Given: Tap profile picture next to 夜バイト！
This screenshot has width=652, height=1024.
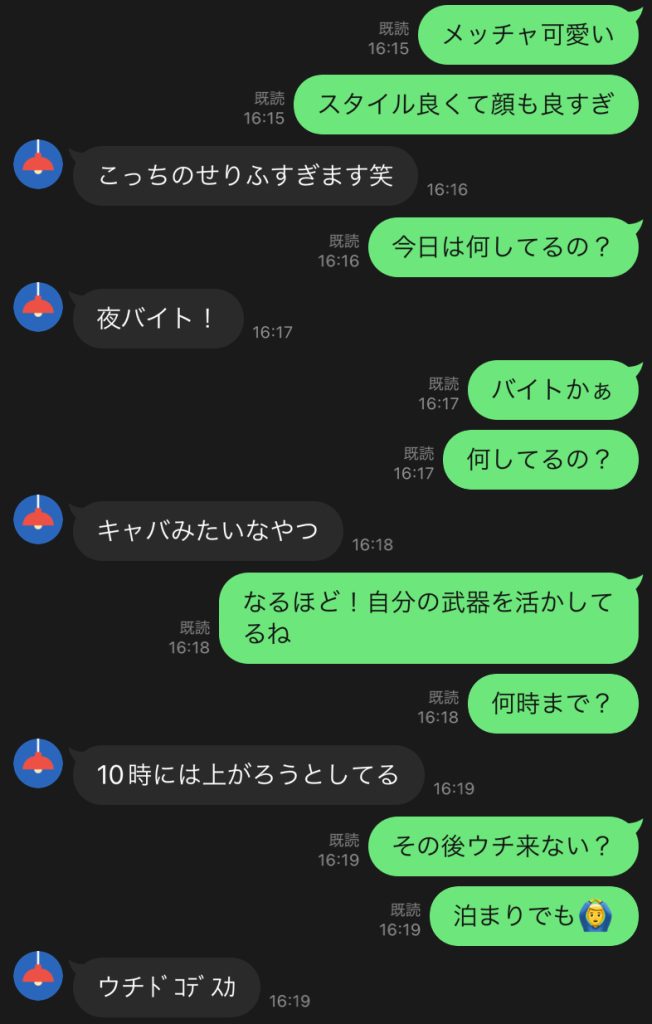Looking at the screenshot, I should (38, 307).
